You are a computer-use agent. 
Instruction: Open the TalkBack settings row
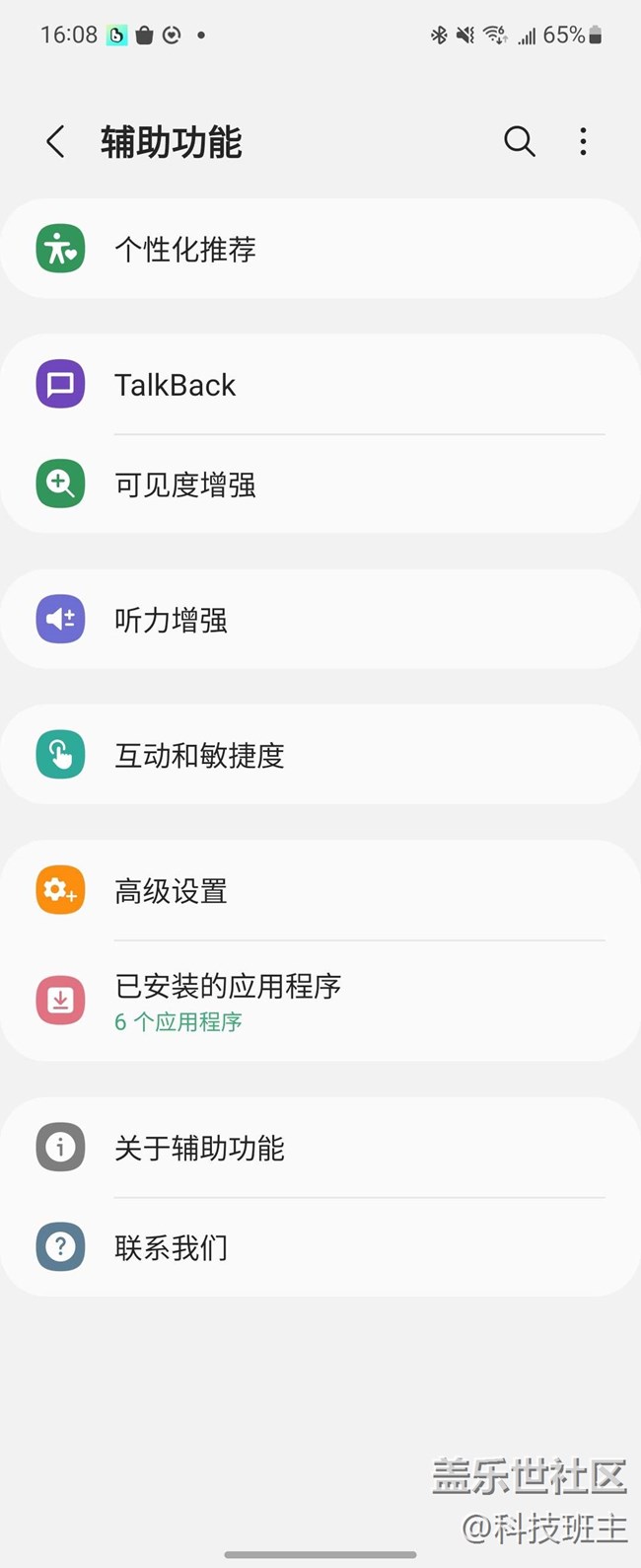pos(320,385)
